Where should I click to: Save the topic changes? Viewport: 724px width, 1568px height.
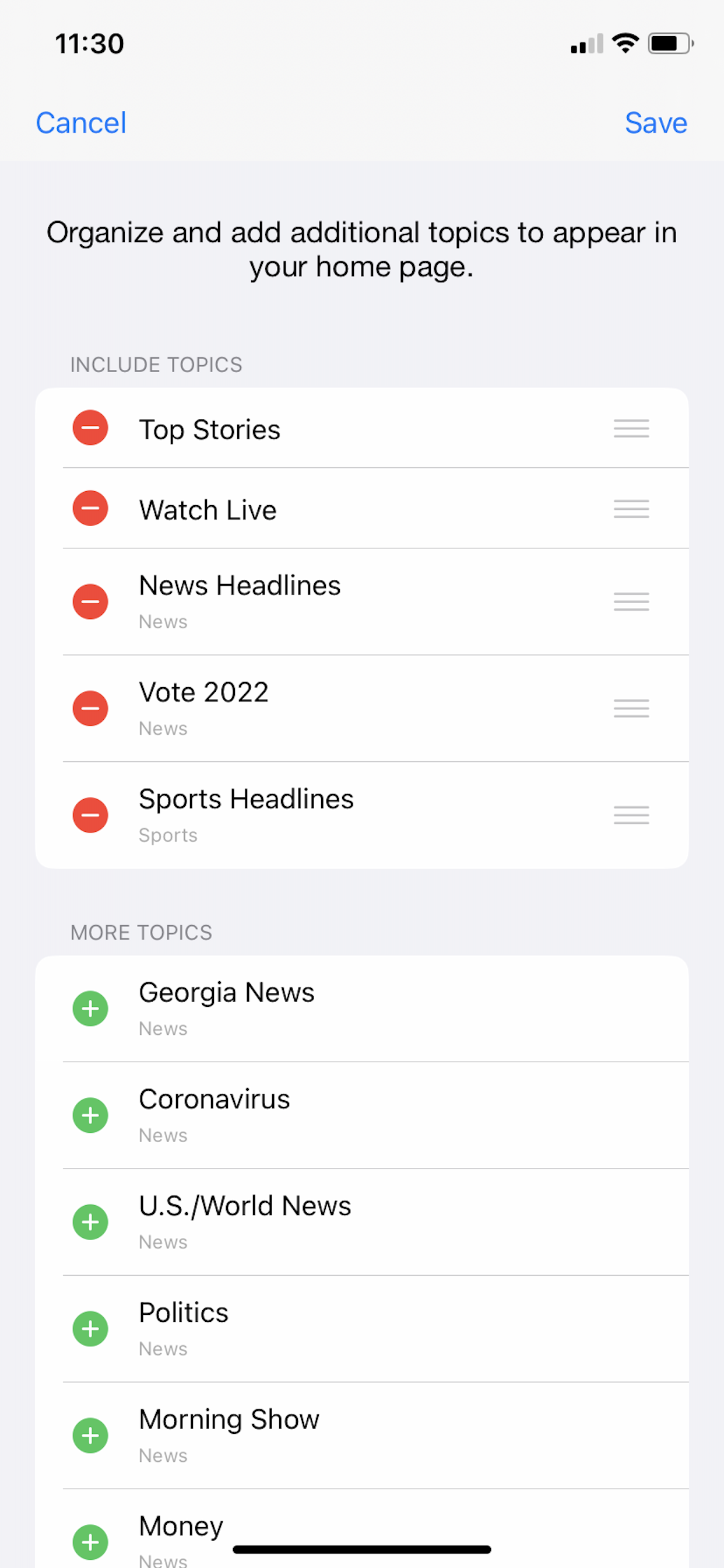[x=656, y=123]
